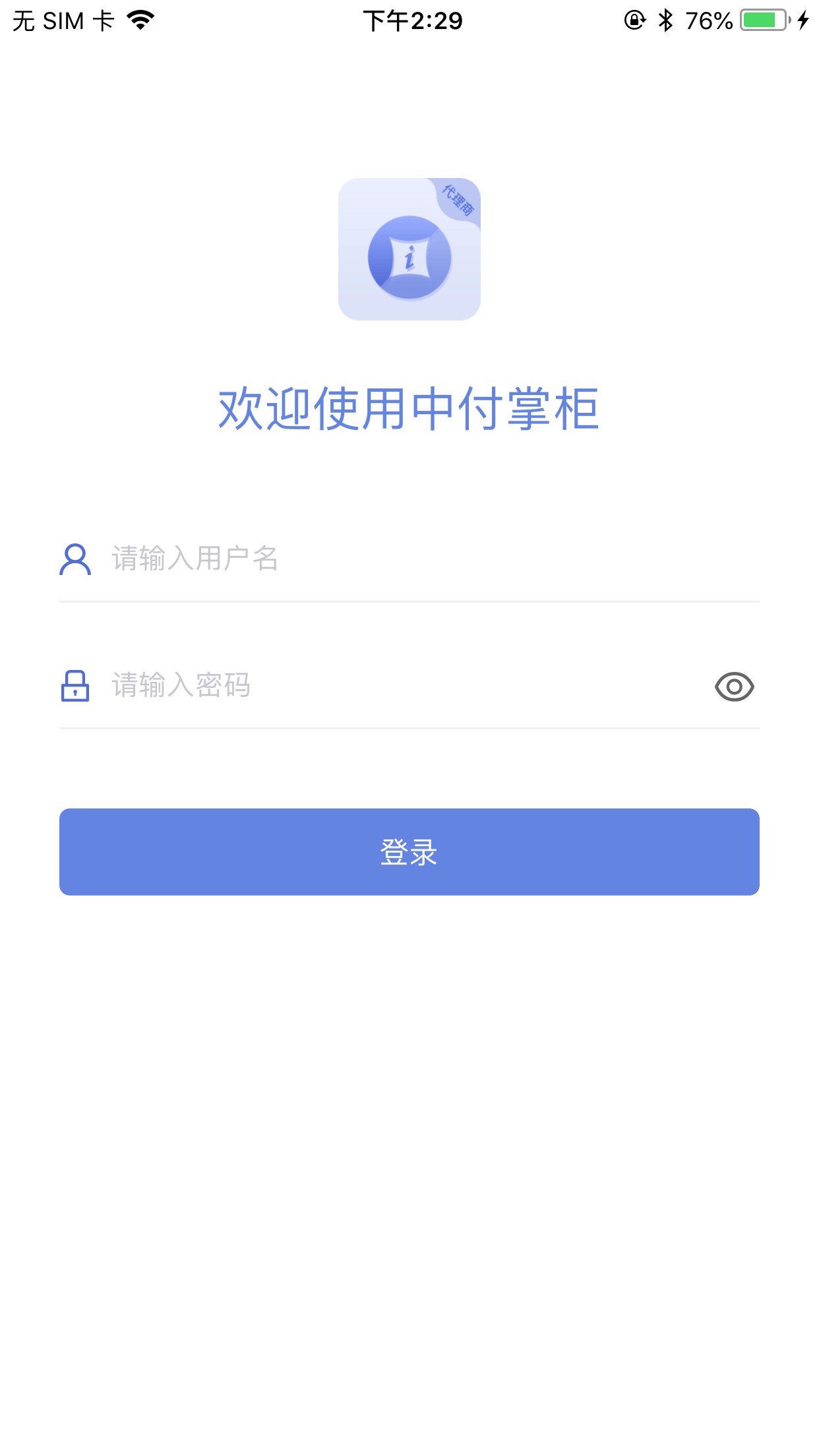
Task: Tap the 登录 login button
Action: click(409, 852)
